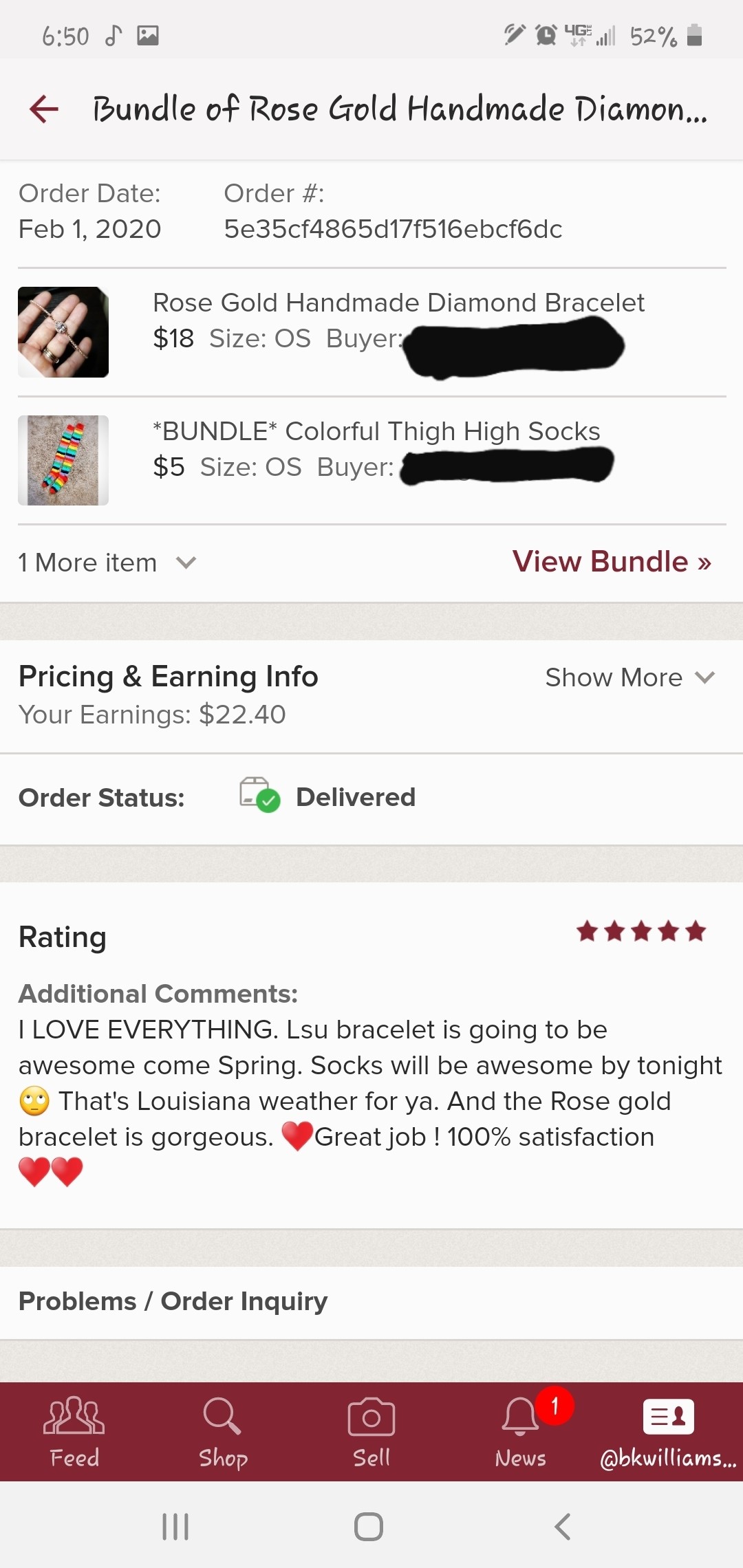The width and height of the screenshot is (743, 1568).
Task: Expand the 1 More item list
Action: coord(107,563)
